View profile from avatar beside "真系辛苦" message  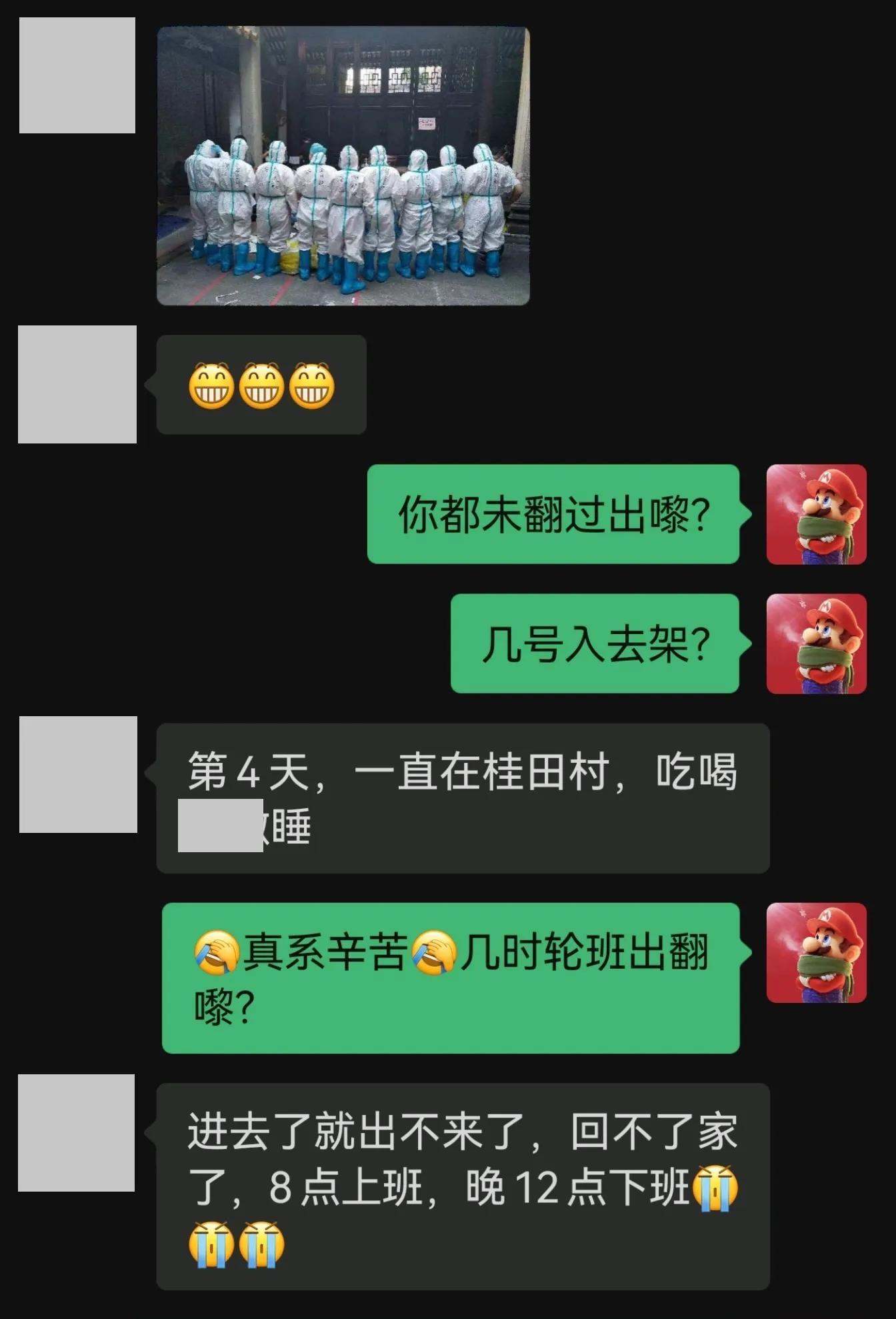816,953
